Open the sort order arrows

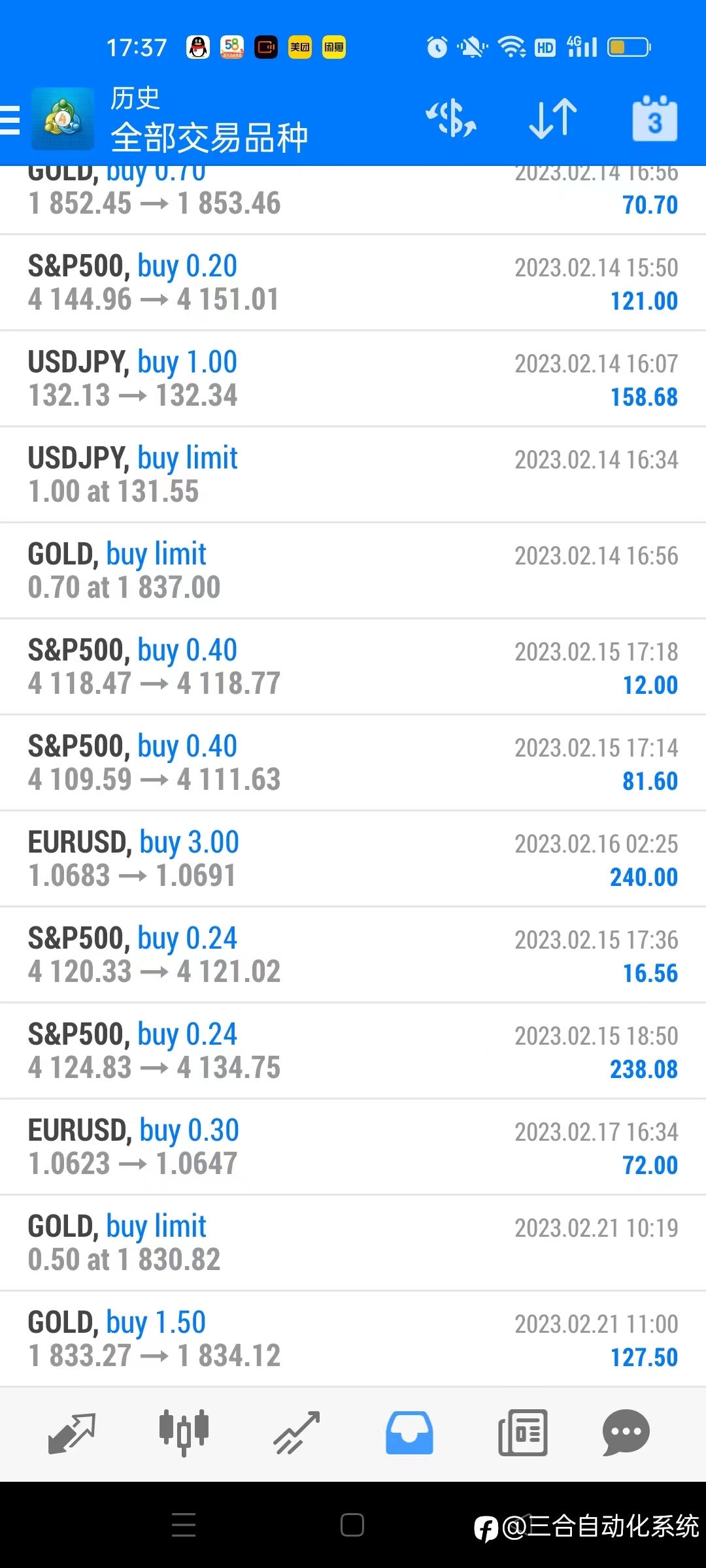coord(553,119)
